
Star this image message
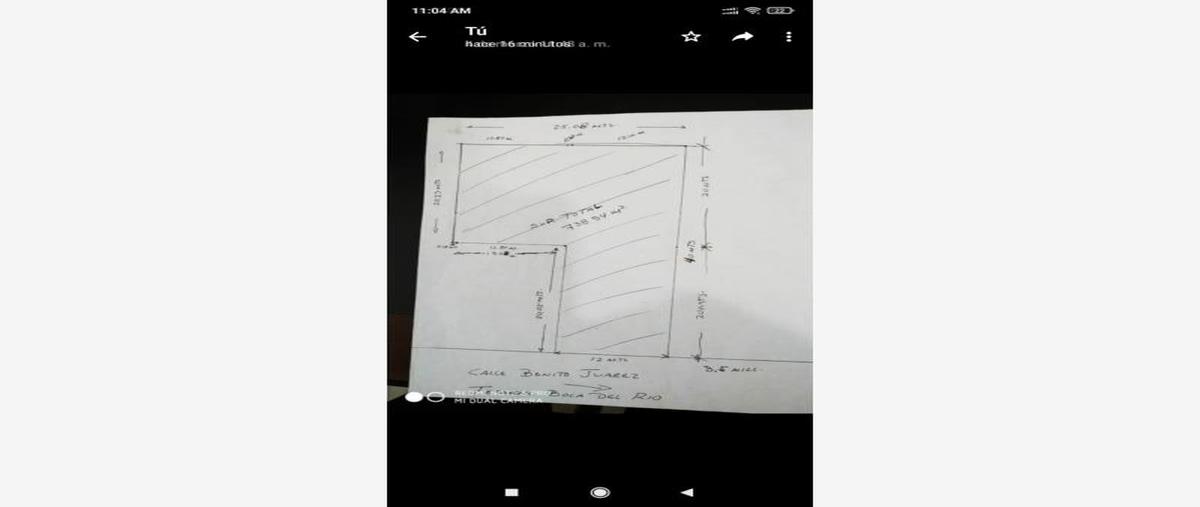pyautogui.click(x=690, y=36)
